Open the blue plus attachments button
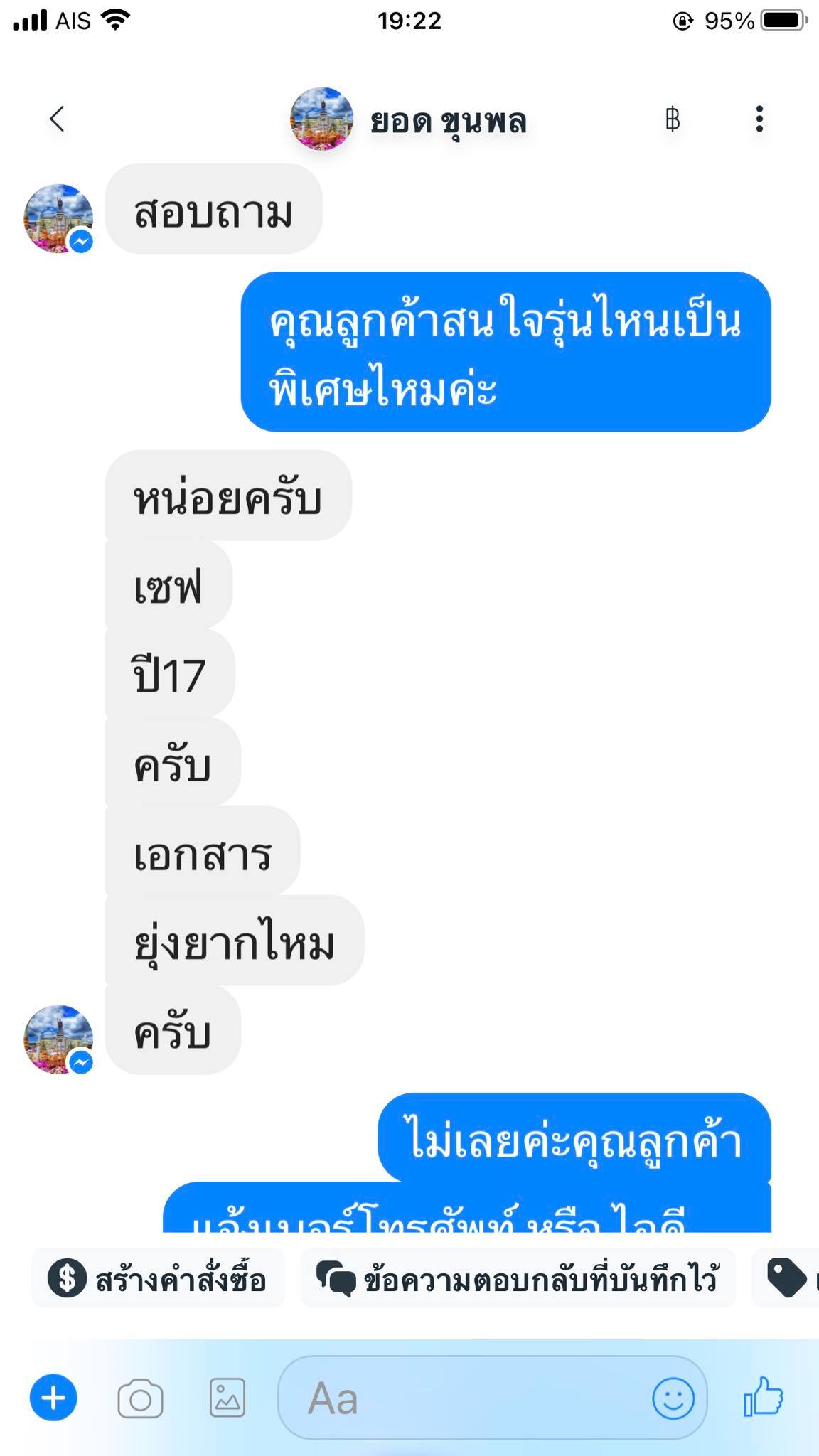The height and width of the screenshot is (1456, 819). tap(53, 1398)
